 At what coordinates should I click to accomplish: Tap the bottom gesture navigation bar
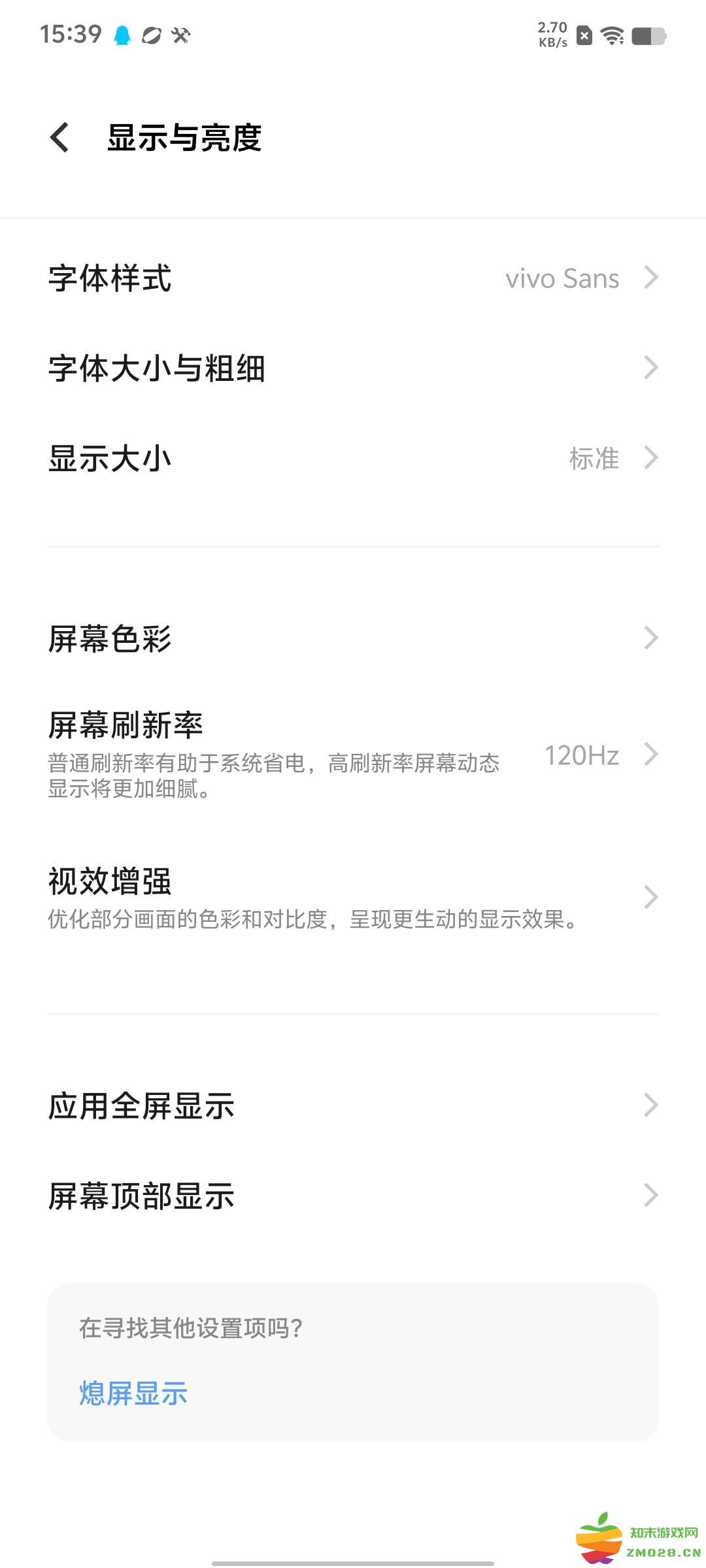coord(353,1561)
